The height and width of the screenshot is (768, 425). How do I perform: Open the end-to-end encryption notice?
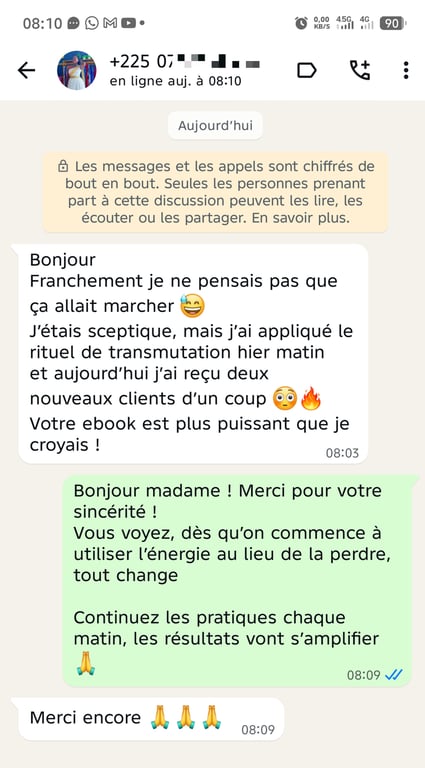tap(215, 192)
